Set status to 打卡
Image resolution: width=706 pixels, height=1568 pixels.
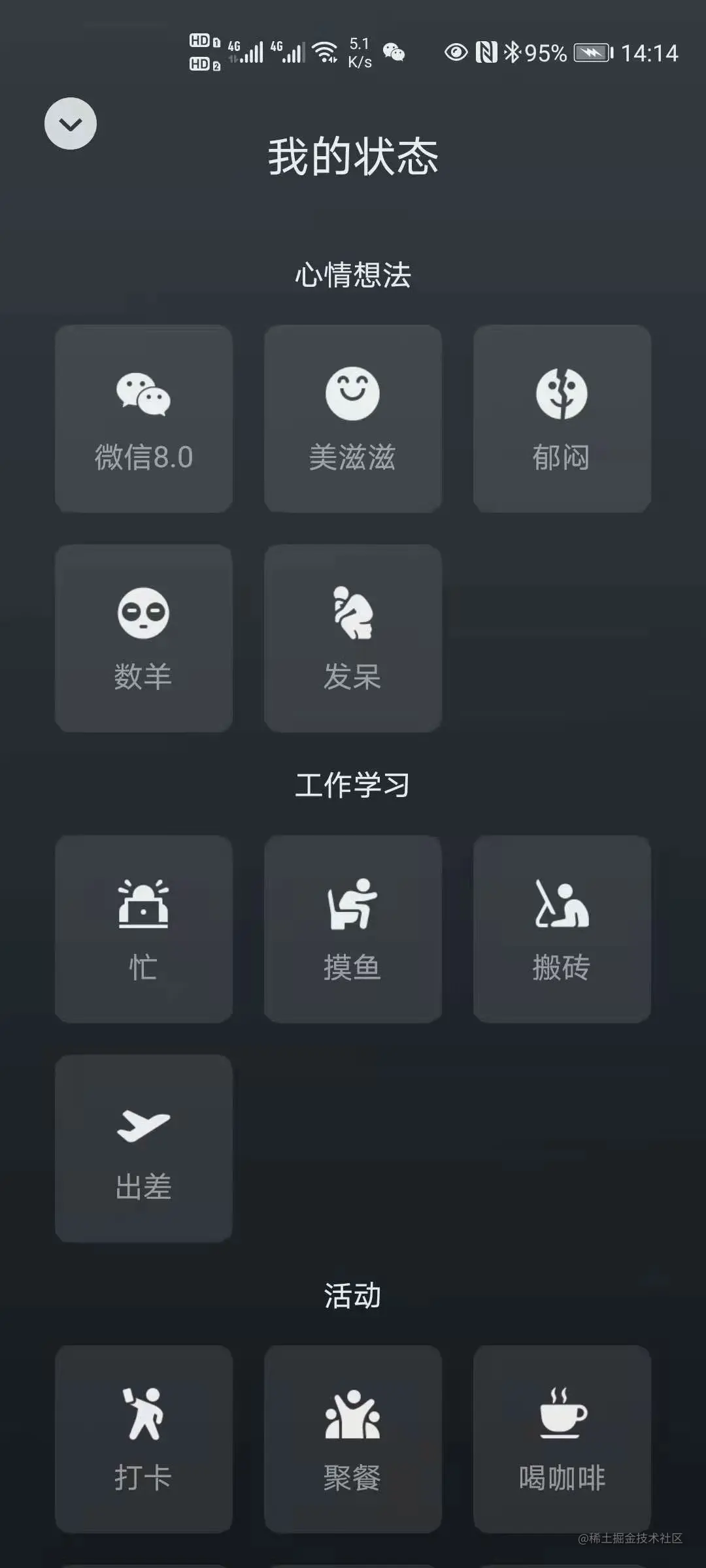click(144, 1439)
